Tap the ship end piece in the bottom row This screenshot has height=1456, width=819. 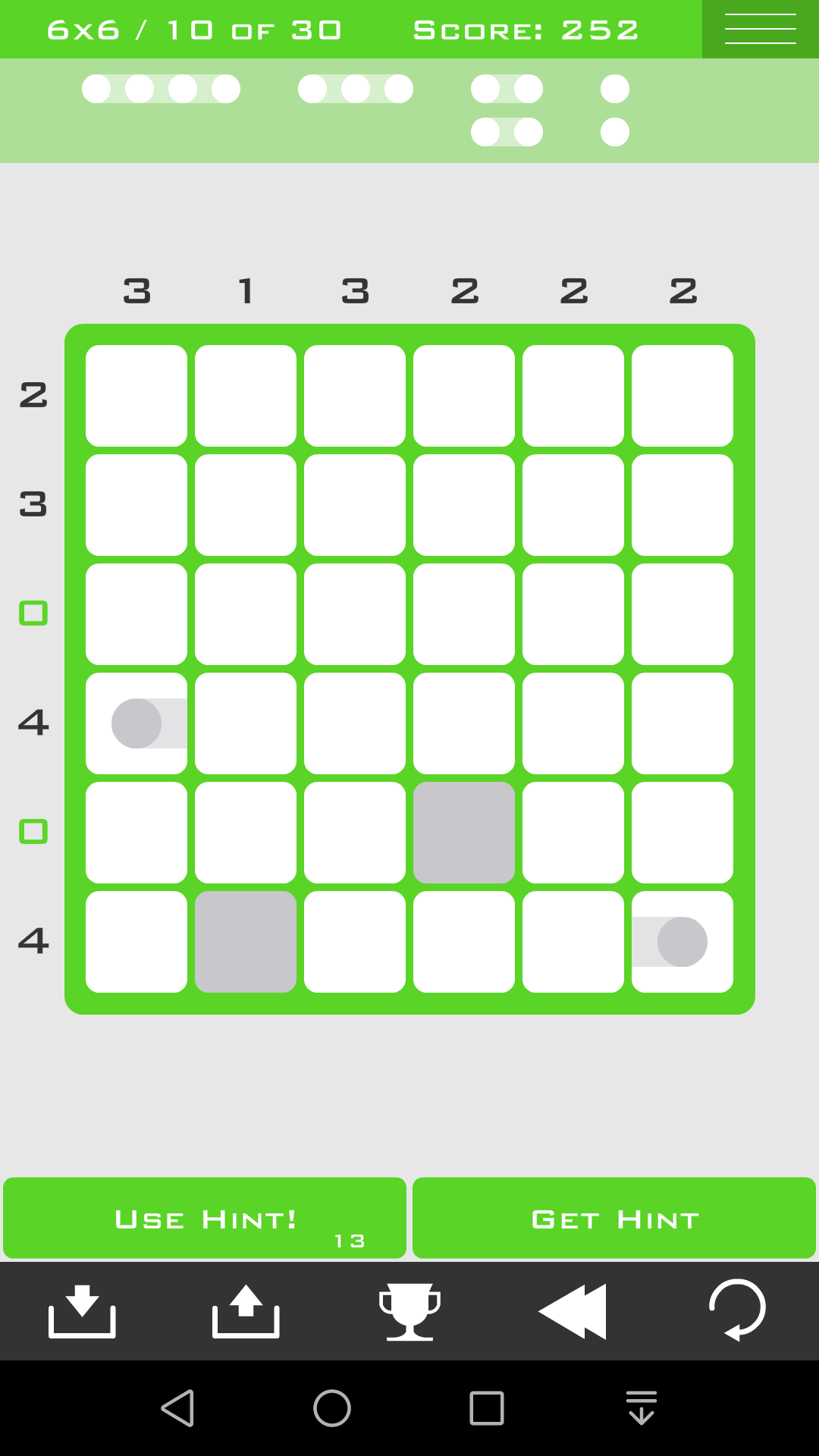682,942
